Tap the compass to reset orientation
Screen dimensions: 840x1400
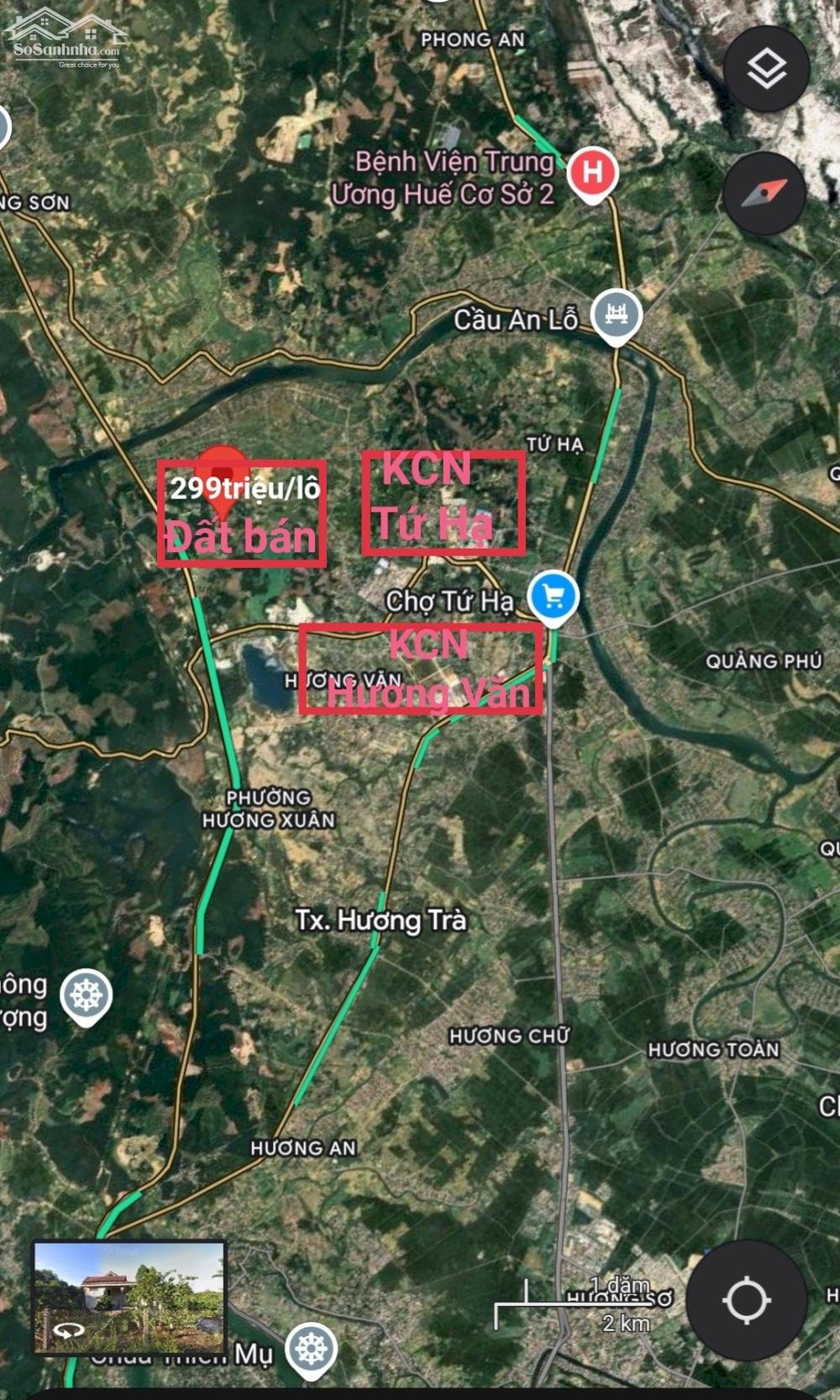tap(764, 193)
